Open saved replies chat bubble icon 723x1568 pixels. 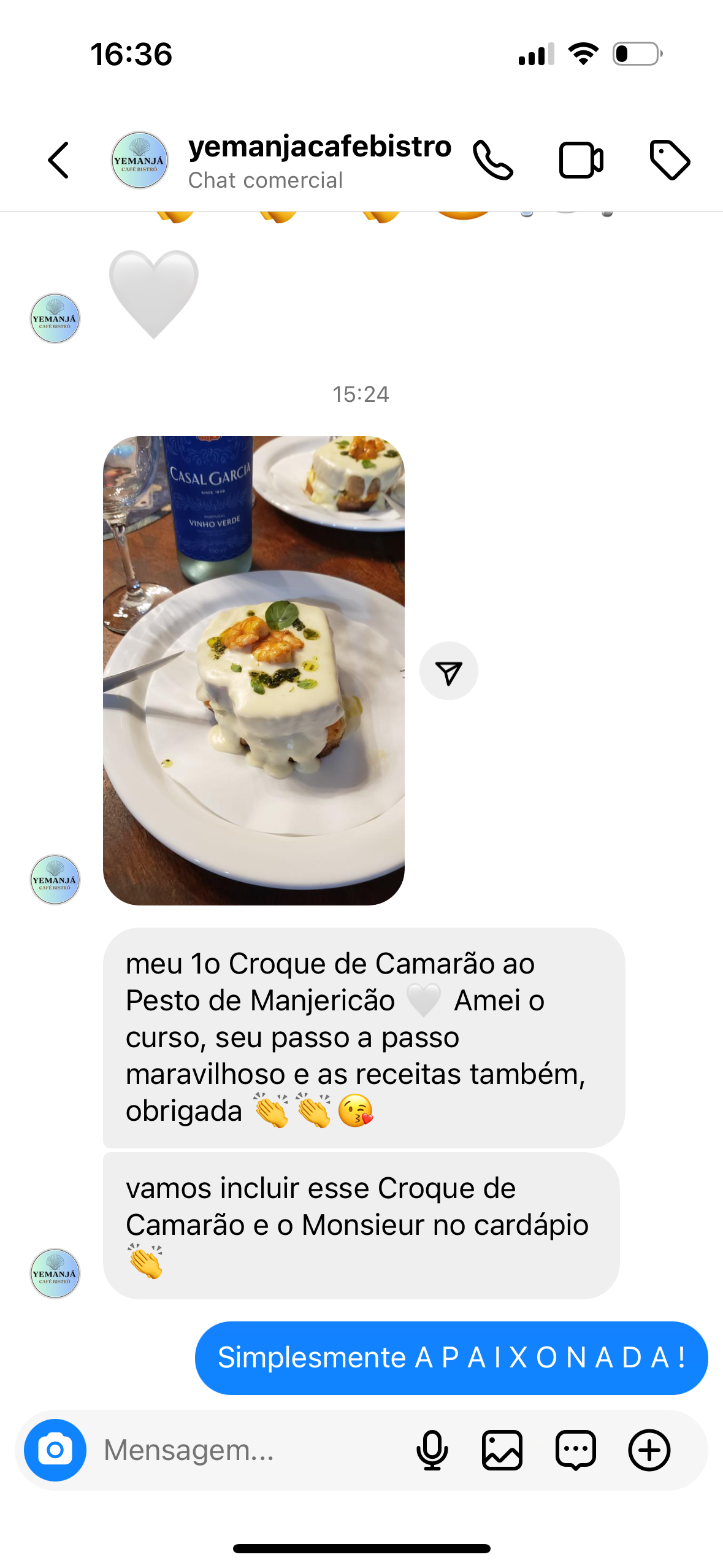click(x=575, y=1450)
